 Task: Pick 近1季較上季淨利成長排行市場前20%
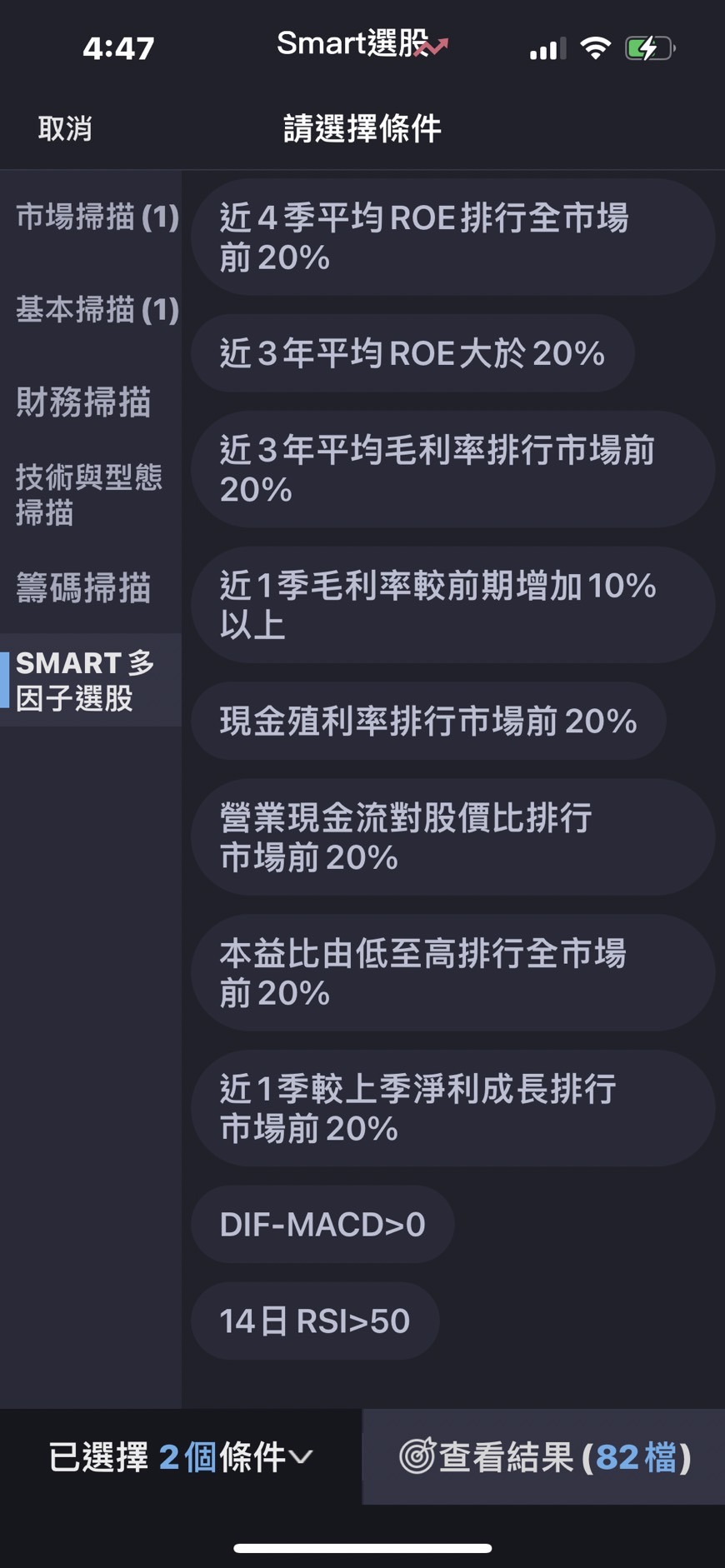(452, 1109)
